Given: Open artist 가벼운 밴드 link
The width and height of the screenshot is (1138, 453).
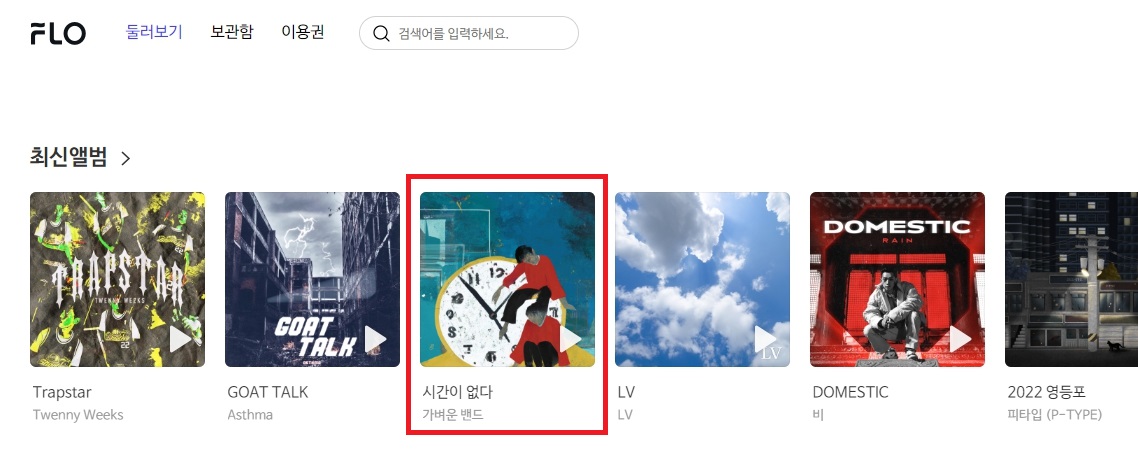Looking at the screenshot, I should (453, 415).
